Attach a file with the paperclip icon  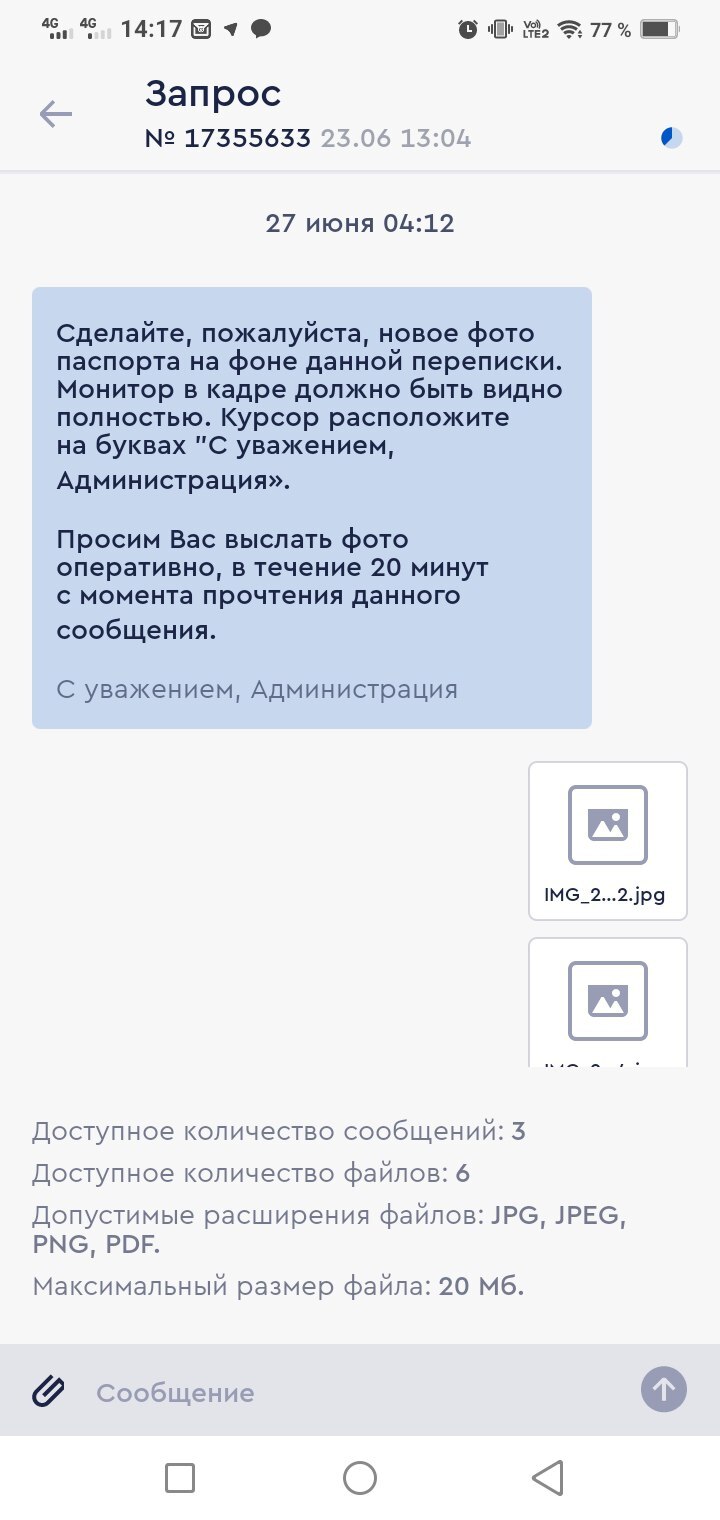[48, 1391]
